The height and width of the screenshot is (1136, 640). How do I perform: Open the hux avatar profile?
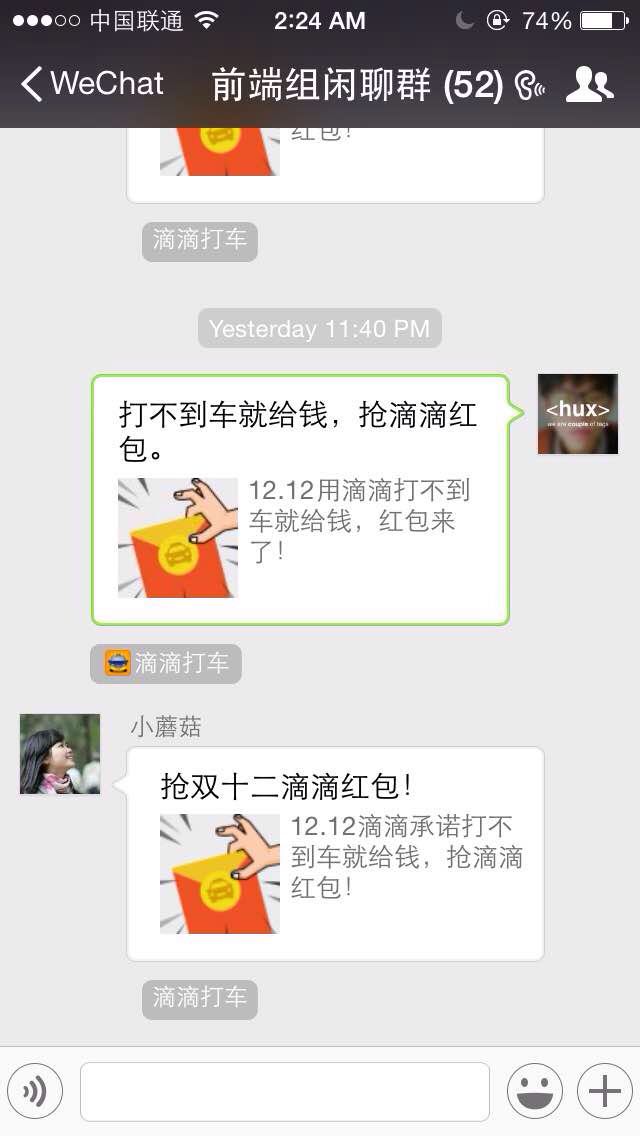click(577, 414)
